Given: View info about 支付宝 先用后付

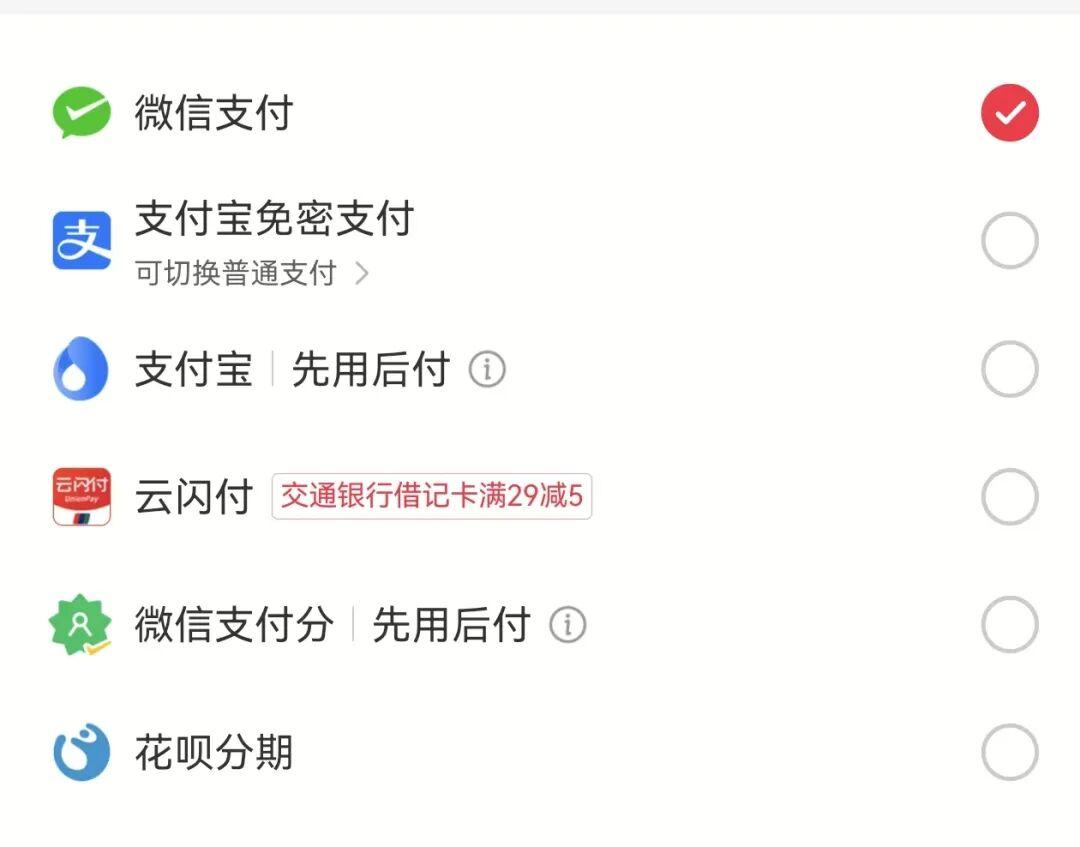Looking at the screenshot, I should (x=487, y=370).
